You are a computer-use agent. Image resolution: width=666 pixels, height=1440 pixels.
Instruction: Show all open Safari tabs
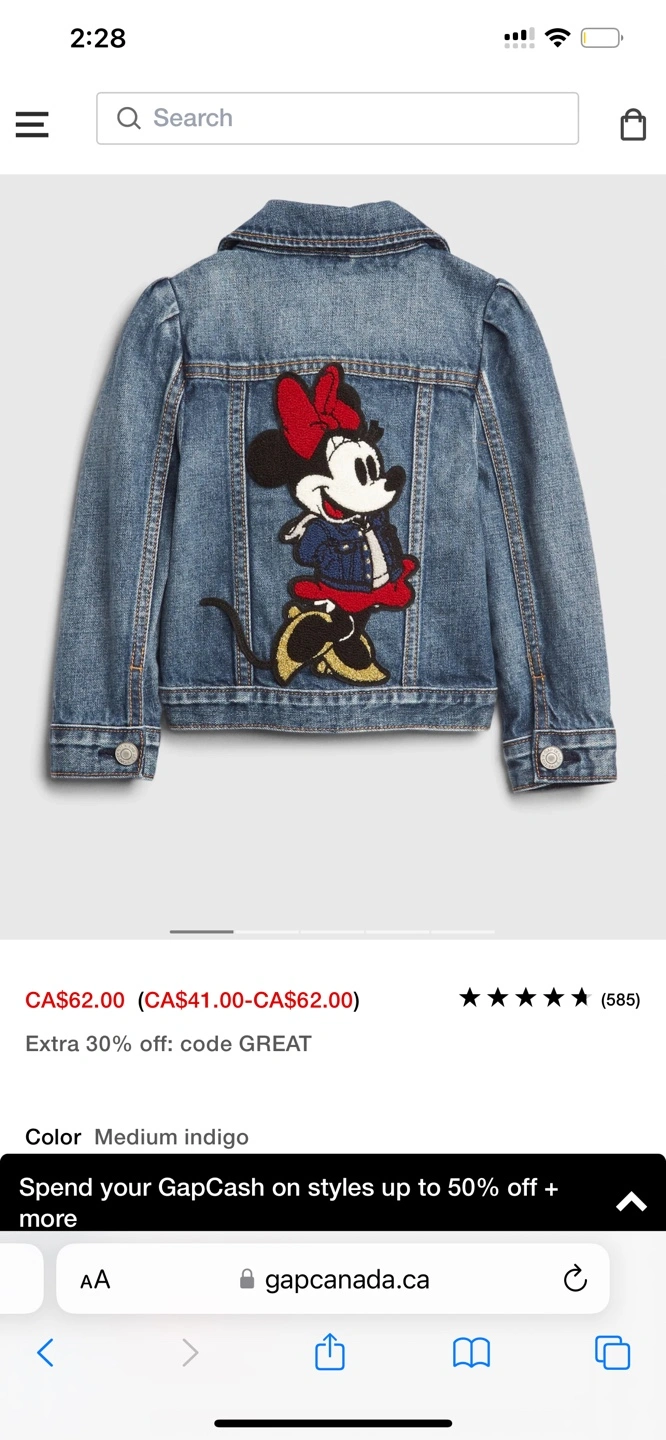coord(612,1353)
